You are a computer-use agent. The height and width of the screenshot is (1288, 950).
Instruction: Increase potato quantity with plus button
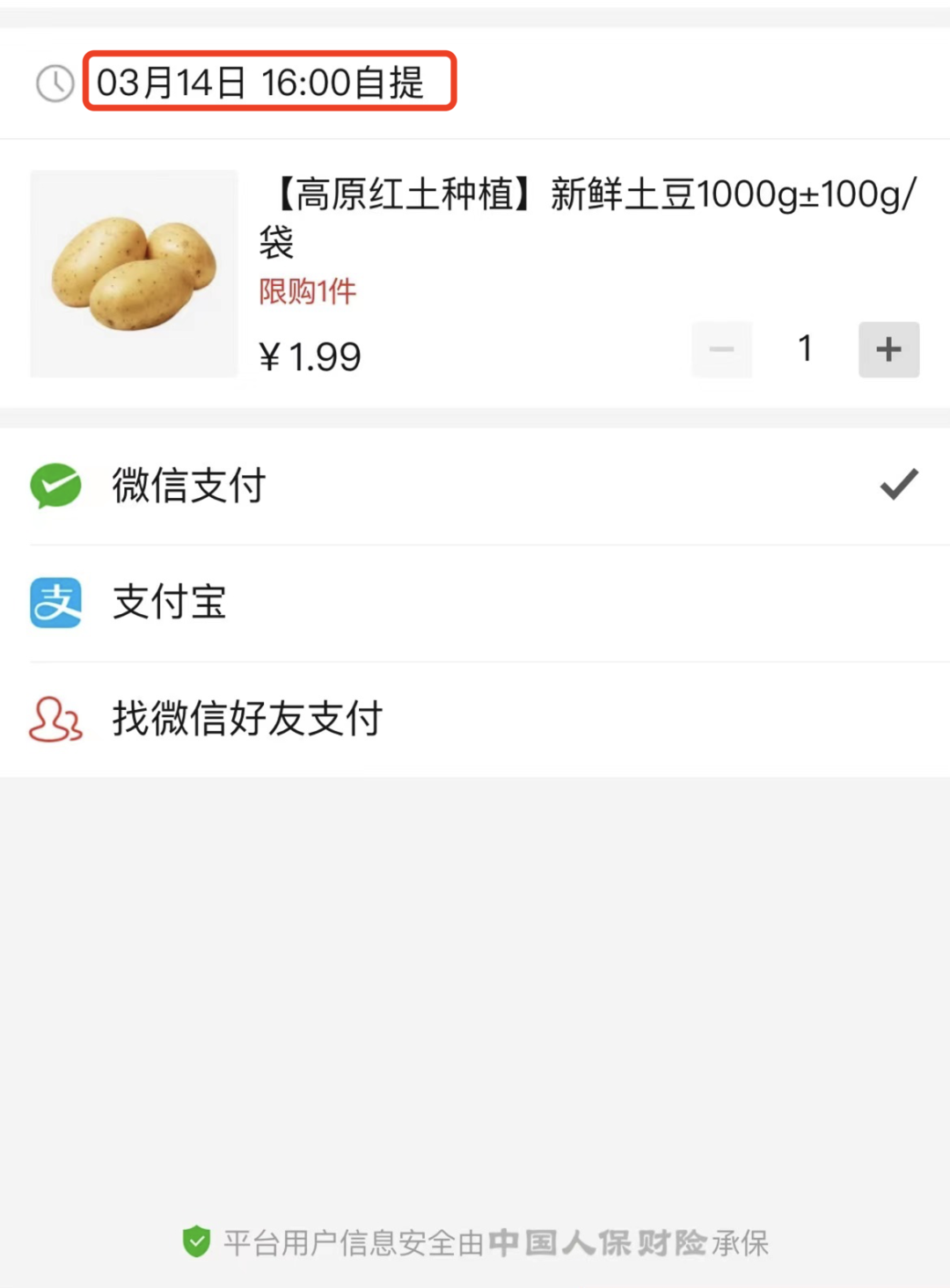[x=888, y=349]
